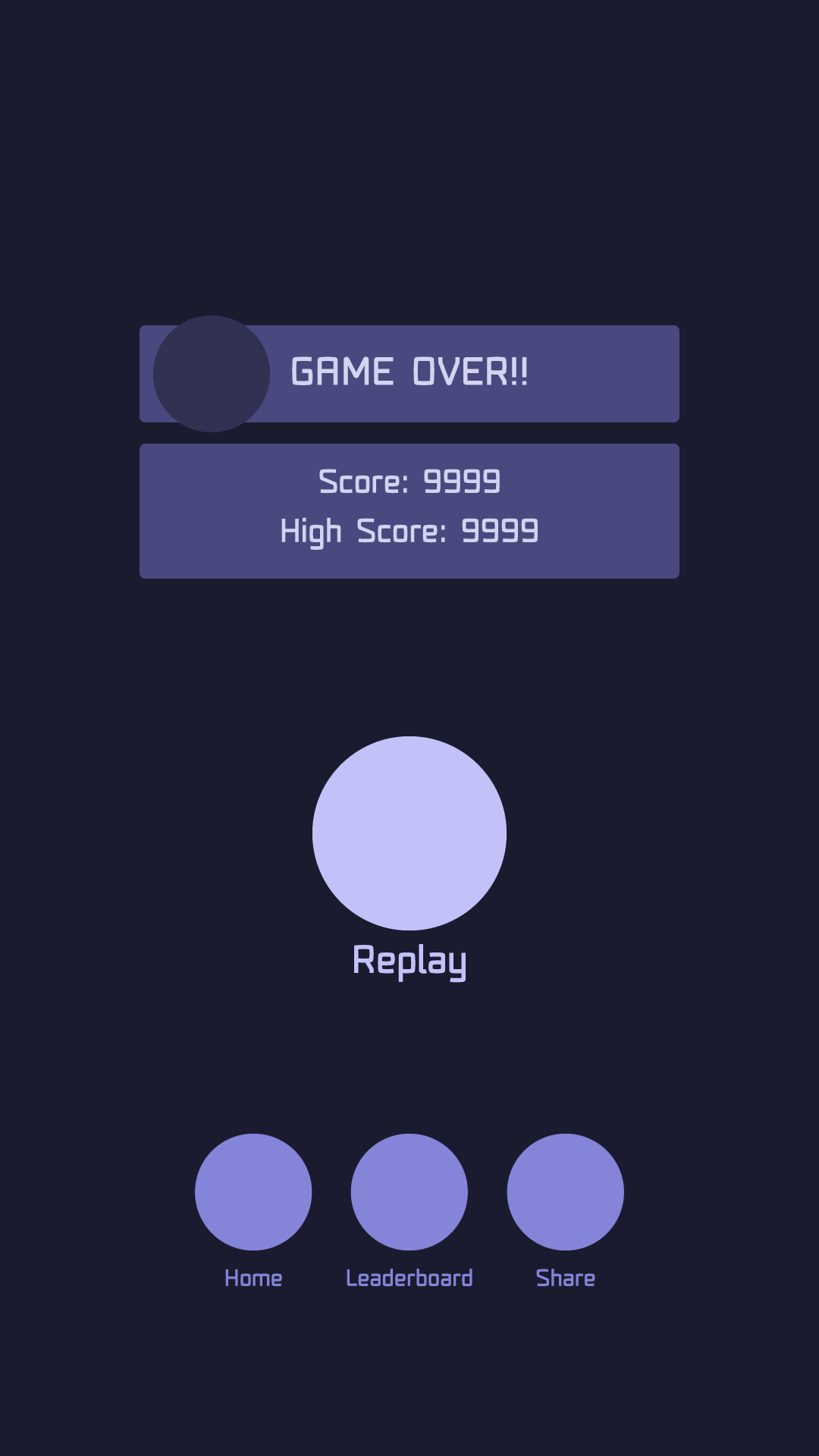Go to Home screen

253,1192
